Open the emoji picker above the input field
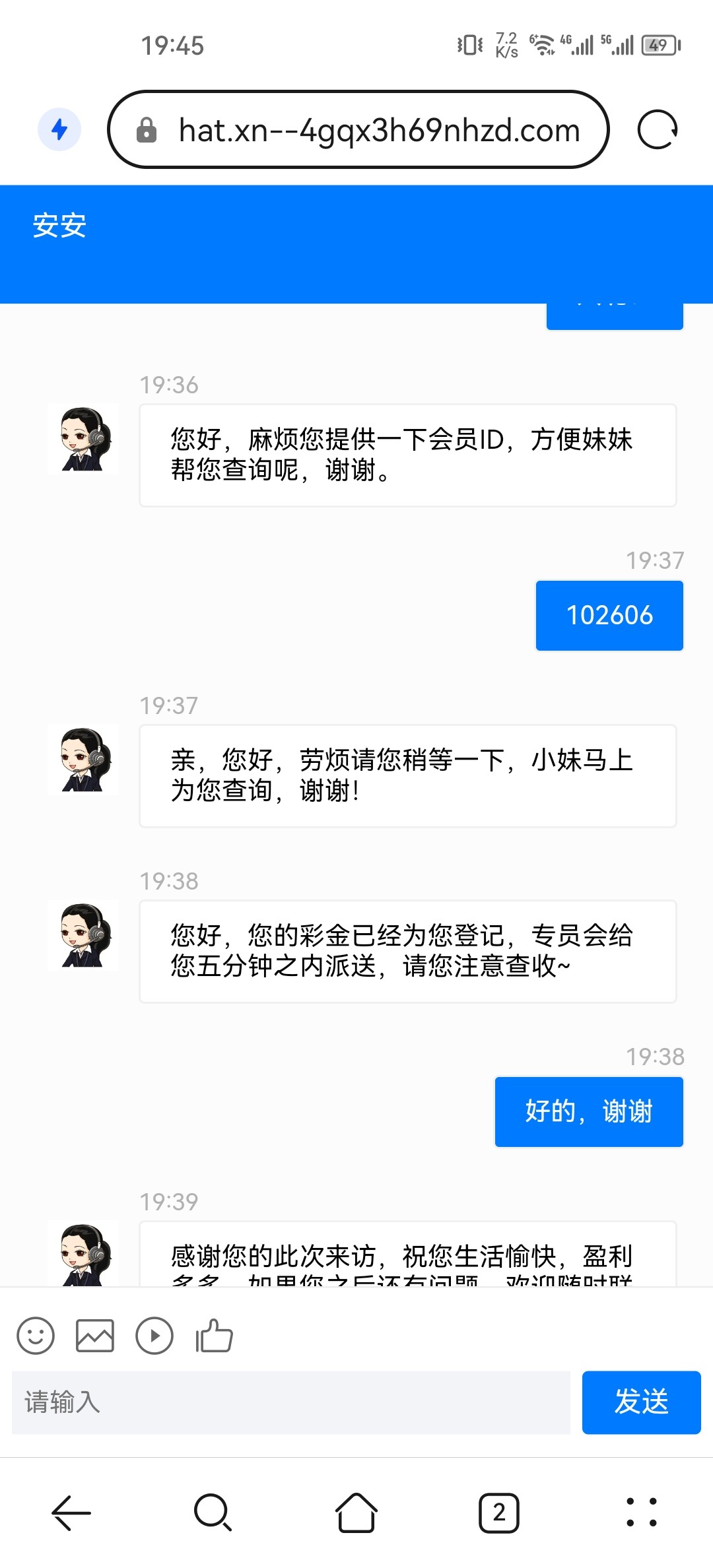713x1568 pixels. [36, 1335]
